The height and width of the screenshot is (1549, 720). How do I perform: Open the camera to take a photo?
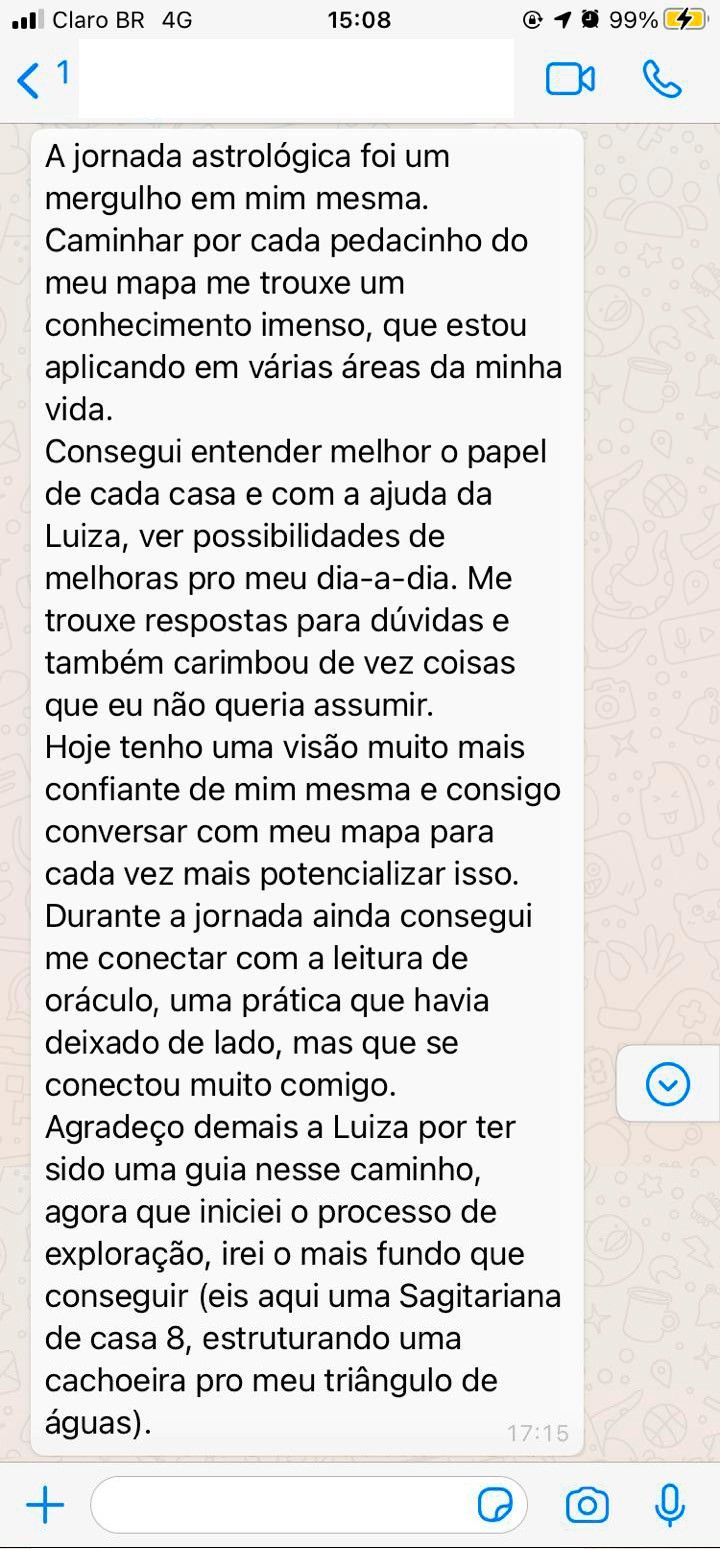click(x=587, y=1504)
